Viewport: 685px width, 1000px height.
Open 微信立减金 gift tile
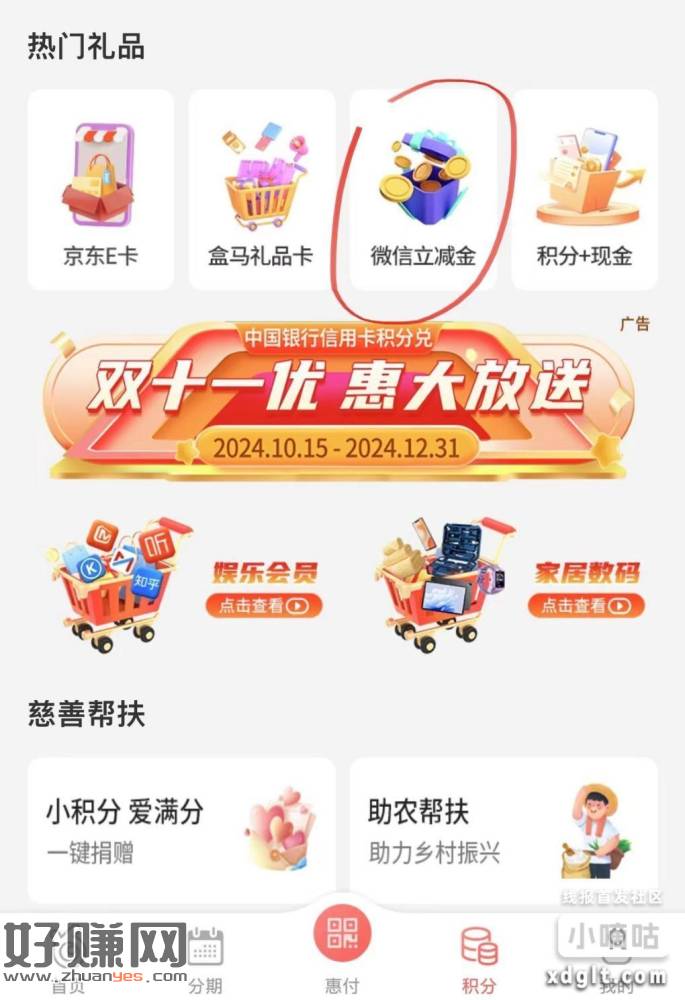[422, 190]
